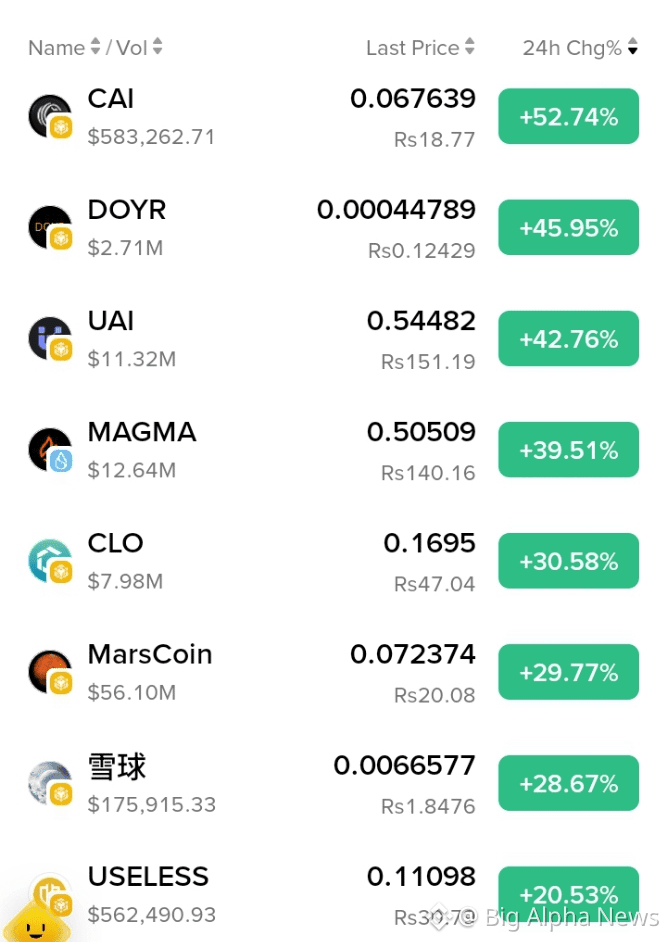Select the MAGMA token row
The width and height of the screenshot is (667, 942).
point(334,450)
